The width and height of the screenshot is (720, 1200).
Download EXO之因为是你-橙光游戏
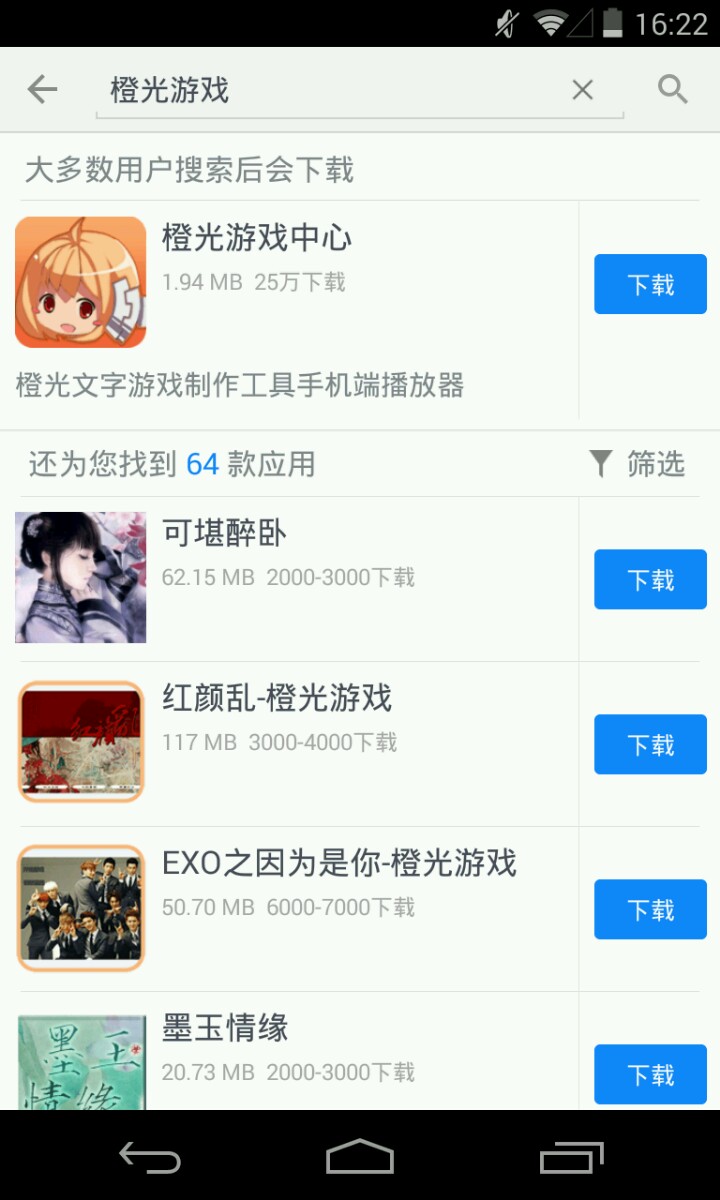pos(650,910)
